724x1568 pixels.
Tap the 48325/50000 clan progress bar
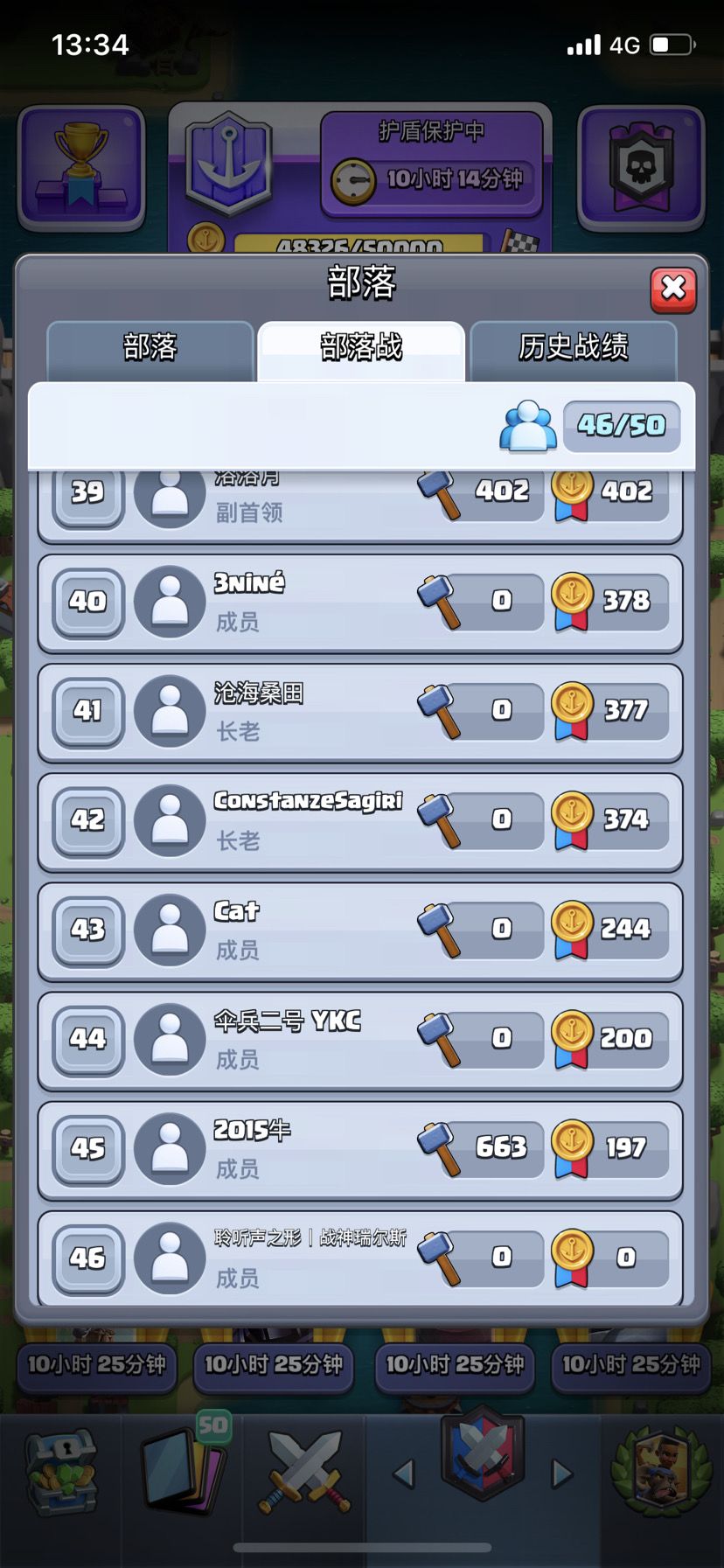(x=361, y=247)
